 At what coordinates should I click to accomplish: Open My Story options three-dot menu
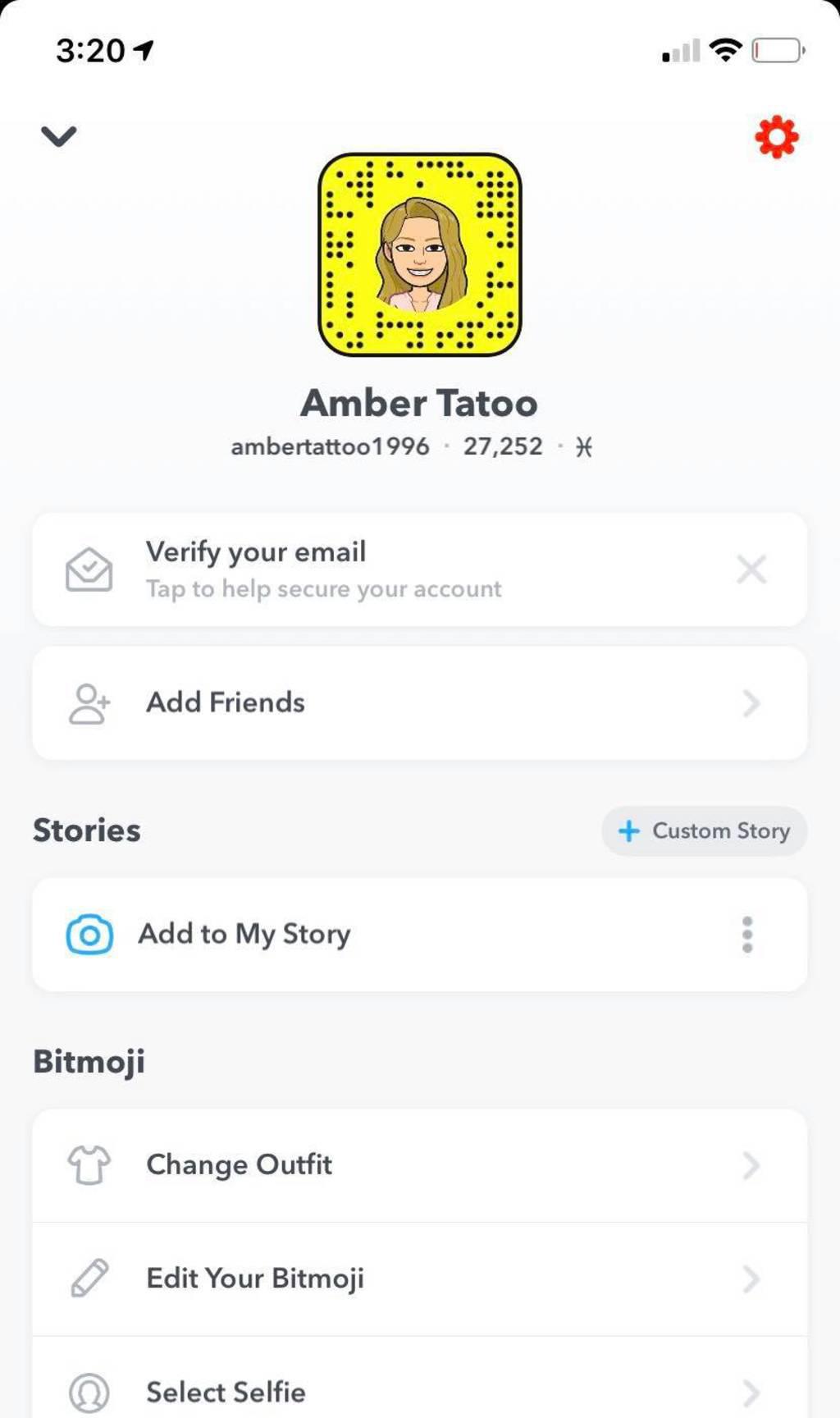click(746, 935)
